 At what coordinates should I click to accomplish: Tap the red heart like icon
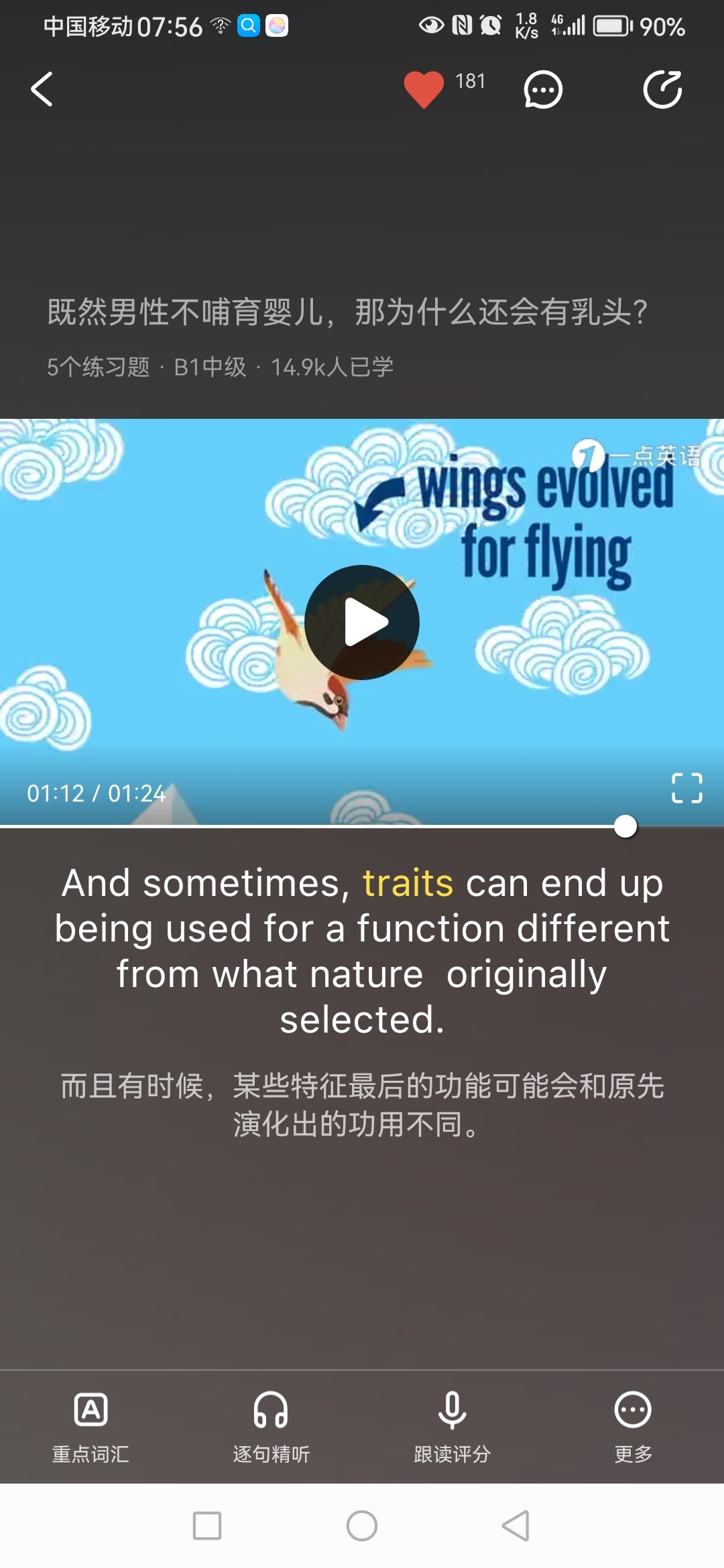(424, 89)
